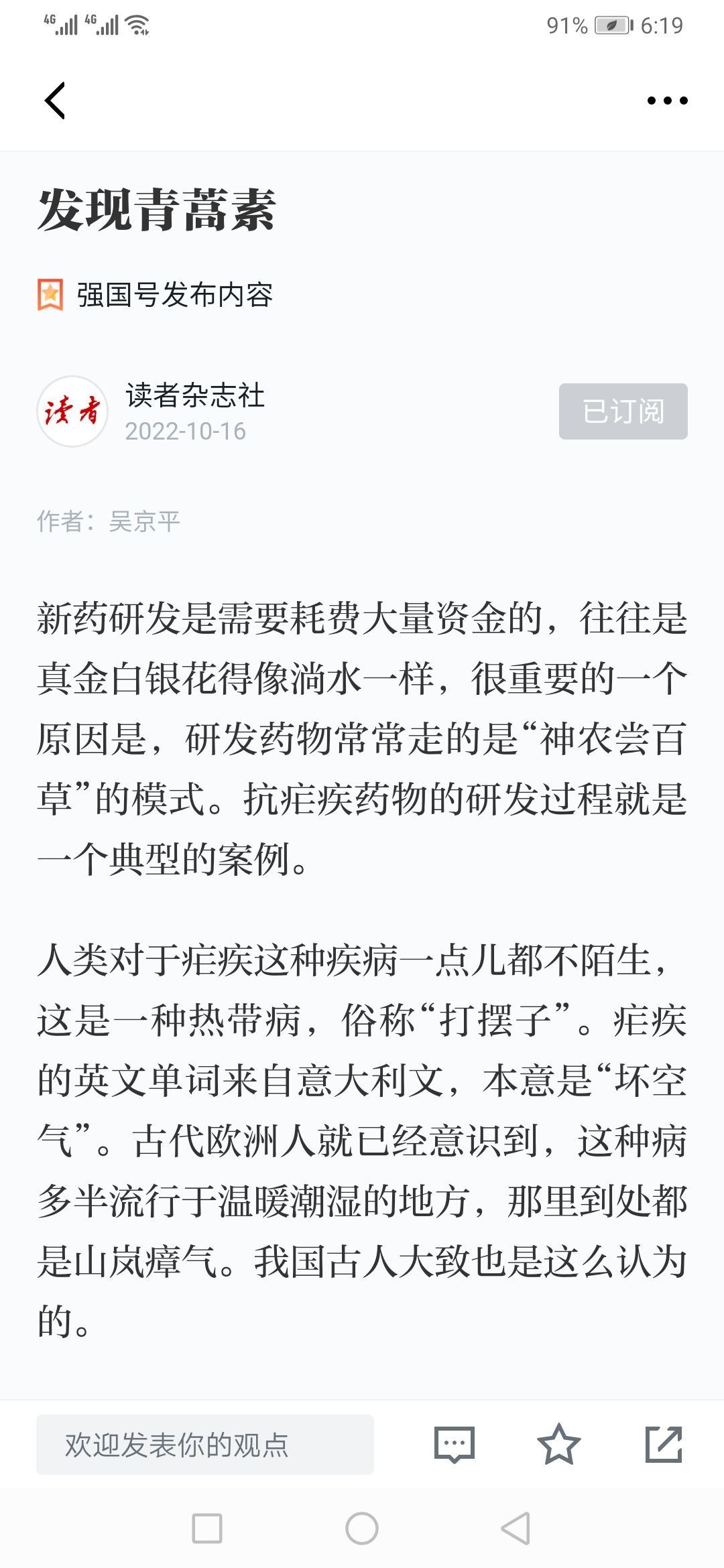The height and width of the screenshot is (1568, 724).
Task: Tap the system home button
Action: (362, 1528)
